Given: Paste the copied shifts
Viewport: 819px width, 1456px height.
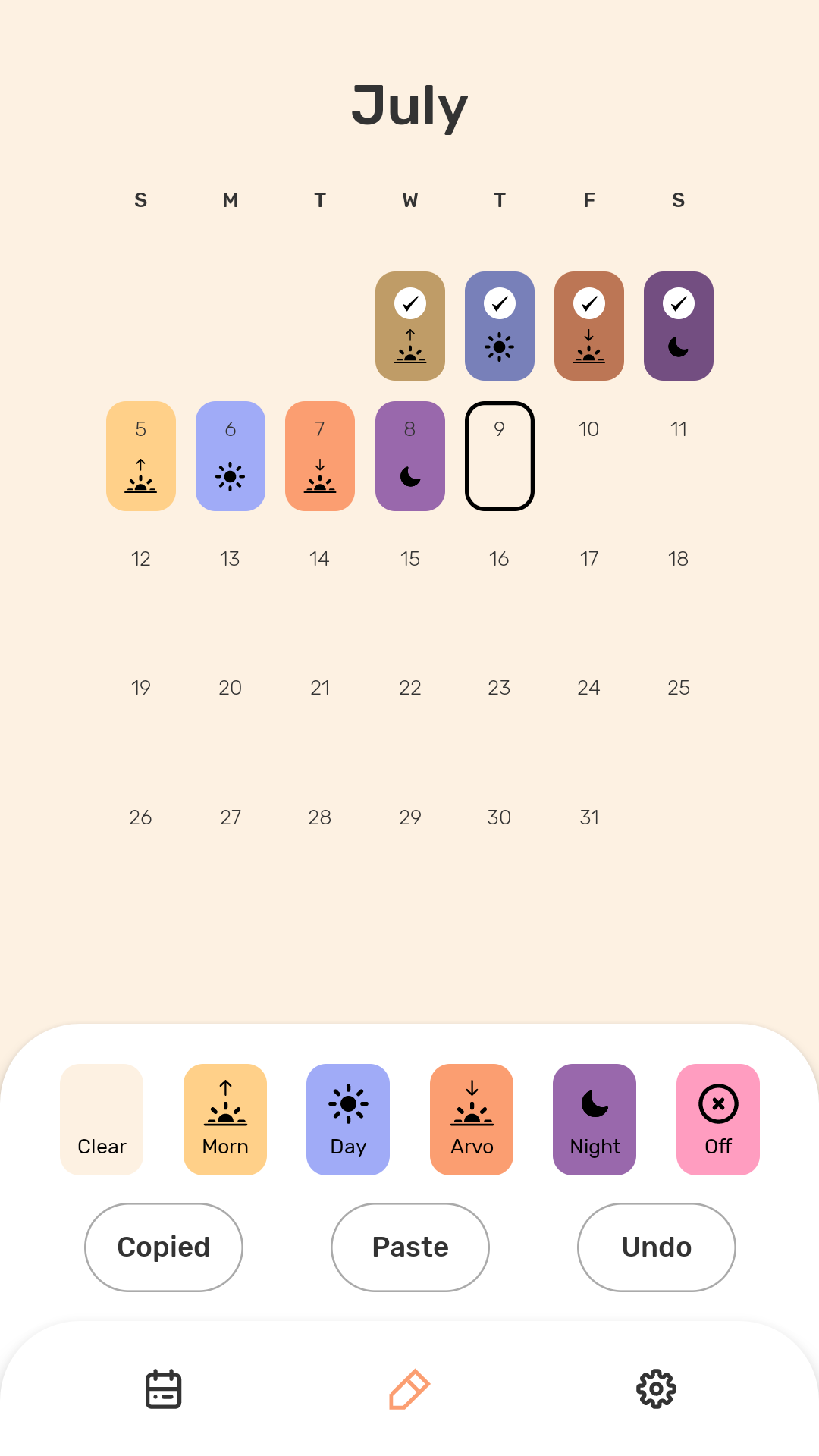Looking at the screenshot, I should point(410,1247).
